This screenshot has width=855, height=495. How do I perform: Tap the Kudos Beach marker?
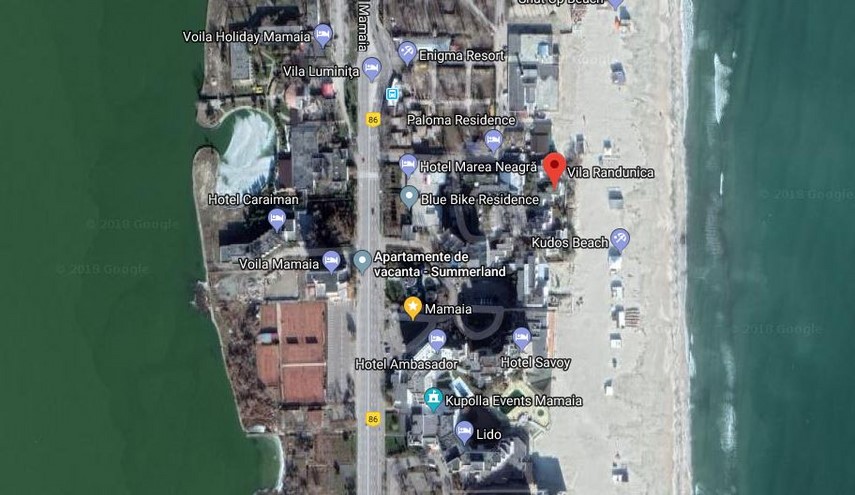tap(620, 240)
